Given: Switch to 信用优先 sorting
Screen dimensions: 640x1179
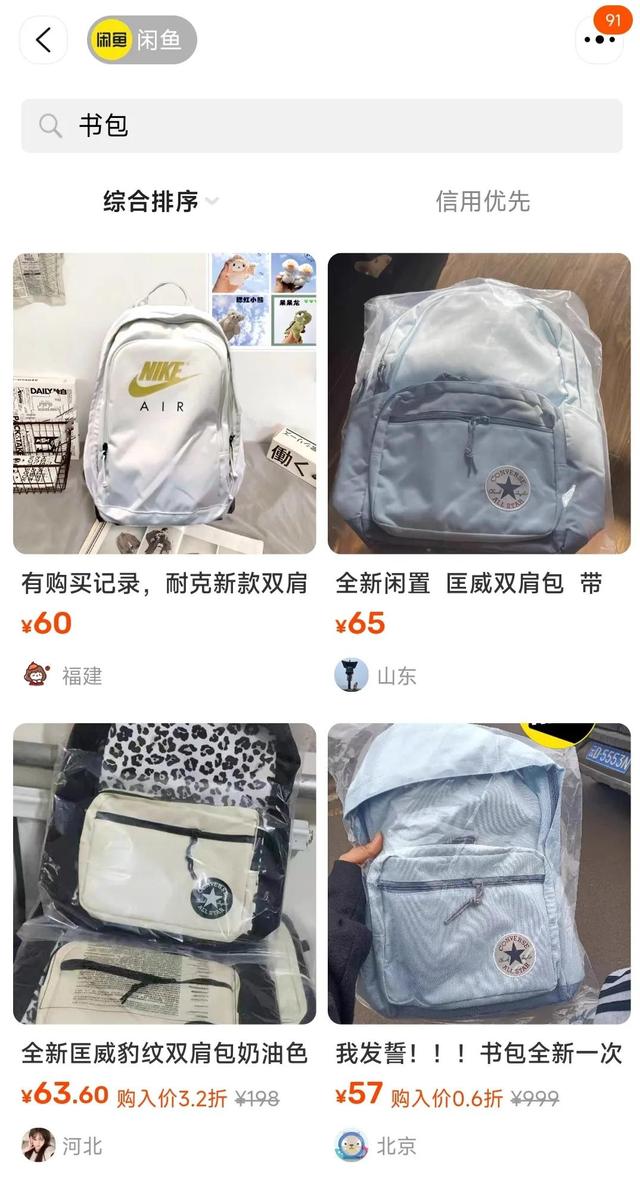Looking at the screenshot, I should coord(482,201).
